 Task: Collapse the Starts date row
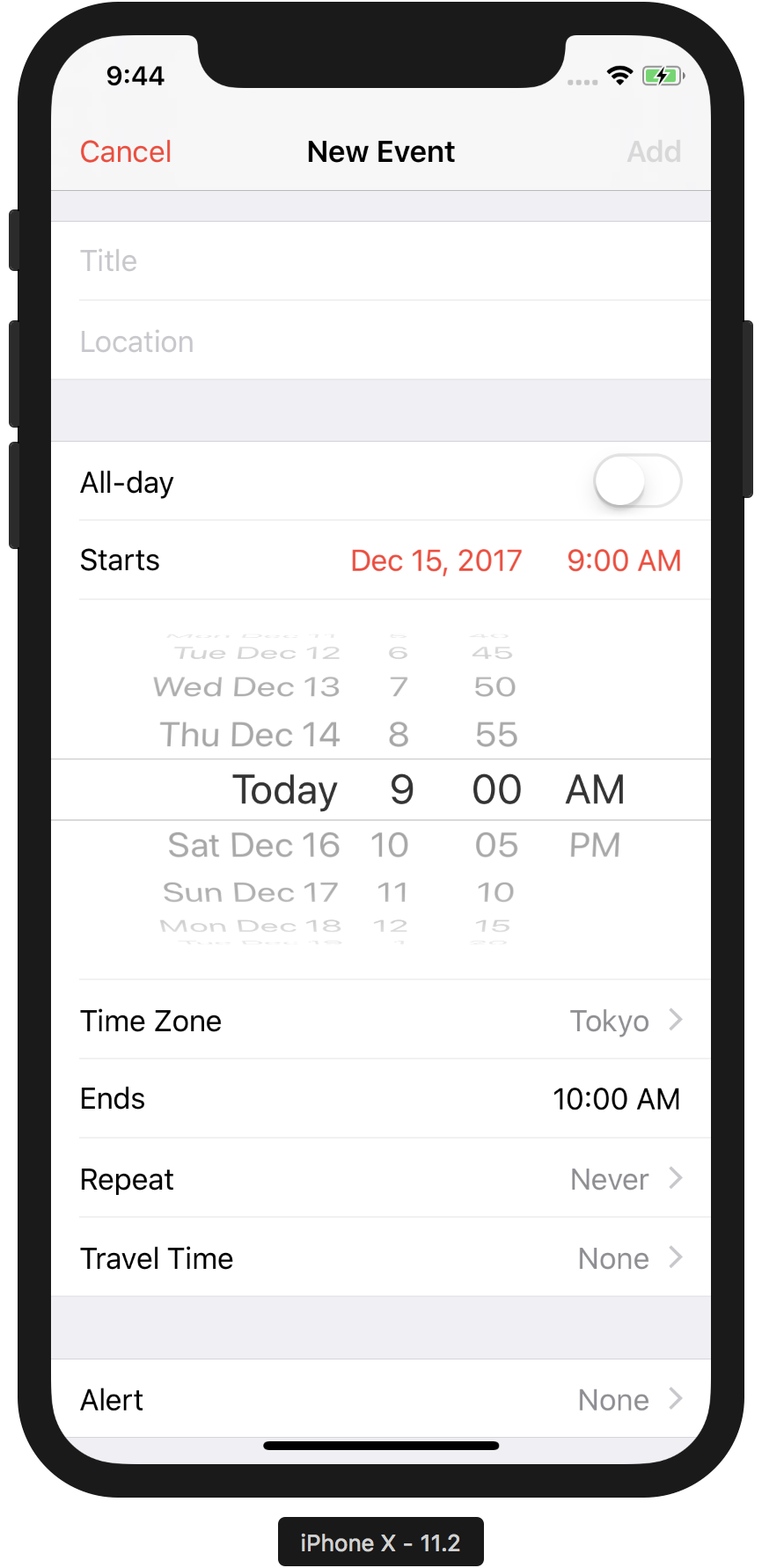click(380, 561)
